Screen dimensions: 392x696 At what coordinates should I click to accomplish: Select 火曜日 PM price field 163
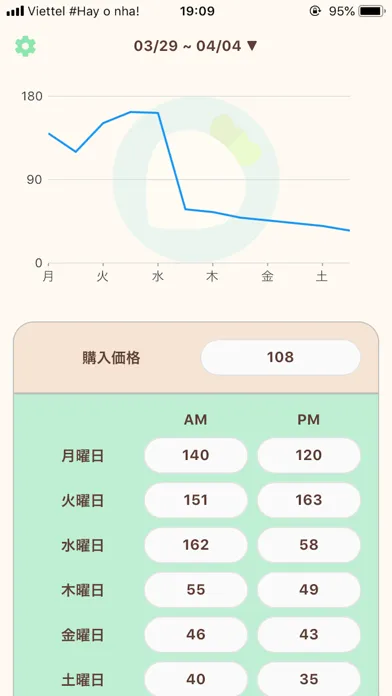point(309,500)
